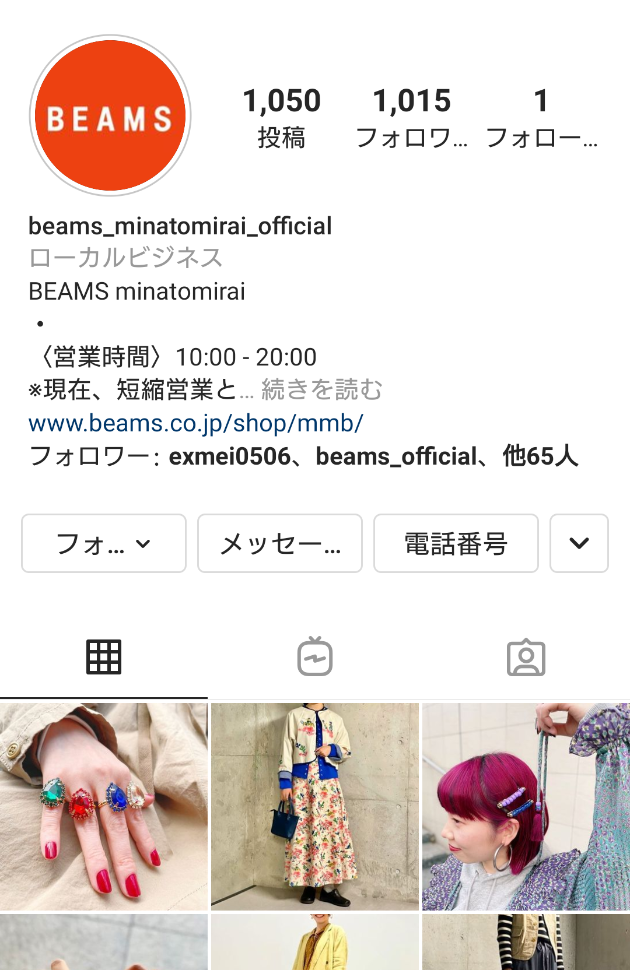
Task: Open the www.beams.co.jp/shop/mmb/ link
Action: point(196,422)
